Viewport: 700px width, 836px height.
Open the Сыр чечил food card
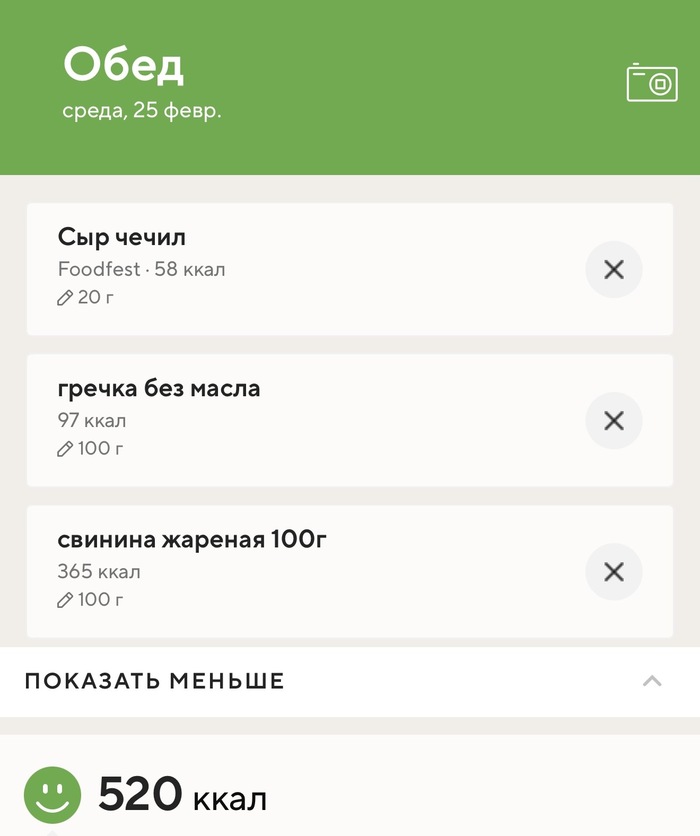coord(300,268)
